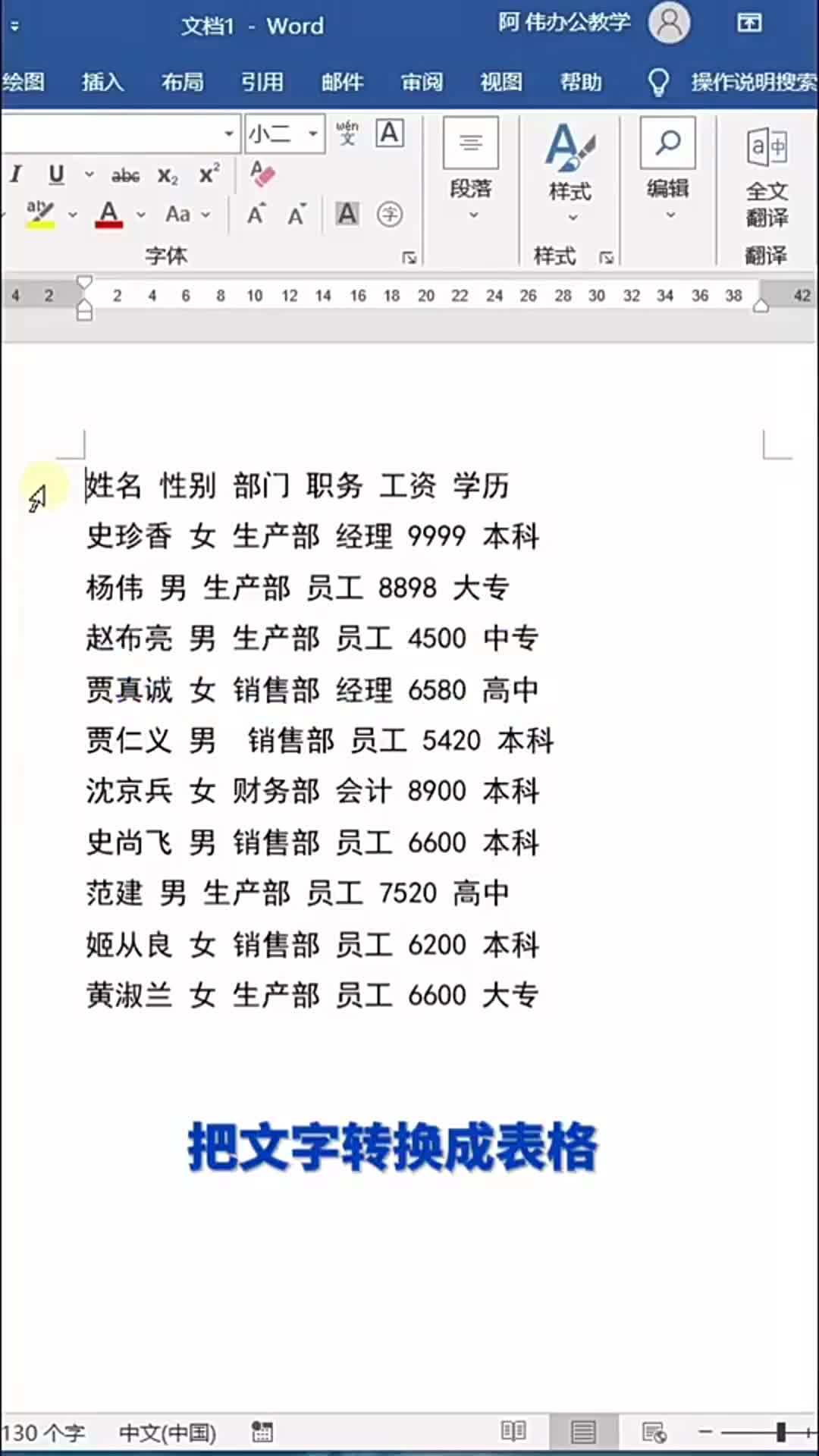Screen dimensions: 819x1456
Task: Select the enclose characters 字 icon
Action: click(388, 215)
